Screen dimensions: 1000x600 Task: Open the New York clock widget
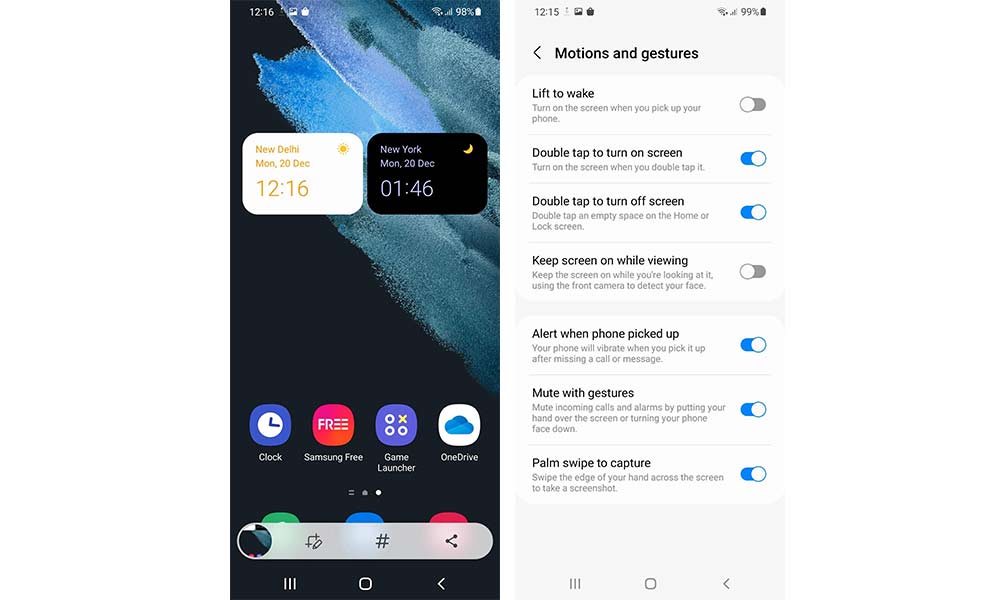tap(427, 173)
